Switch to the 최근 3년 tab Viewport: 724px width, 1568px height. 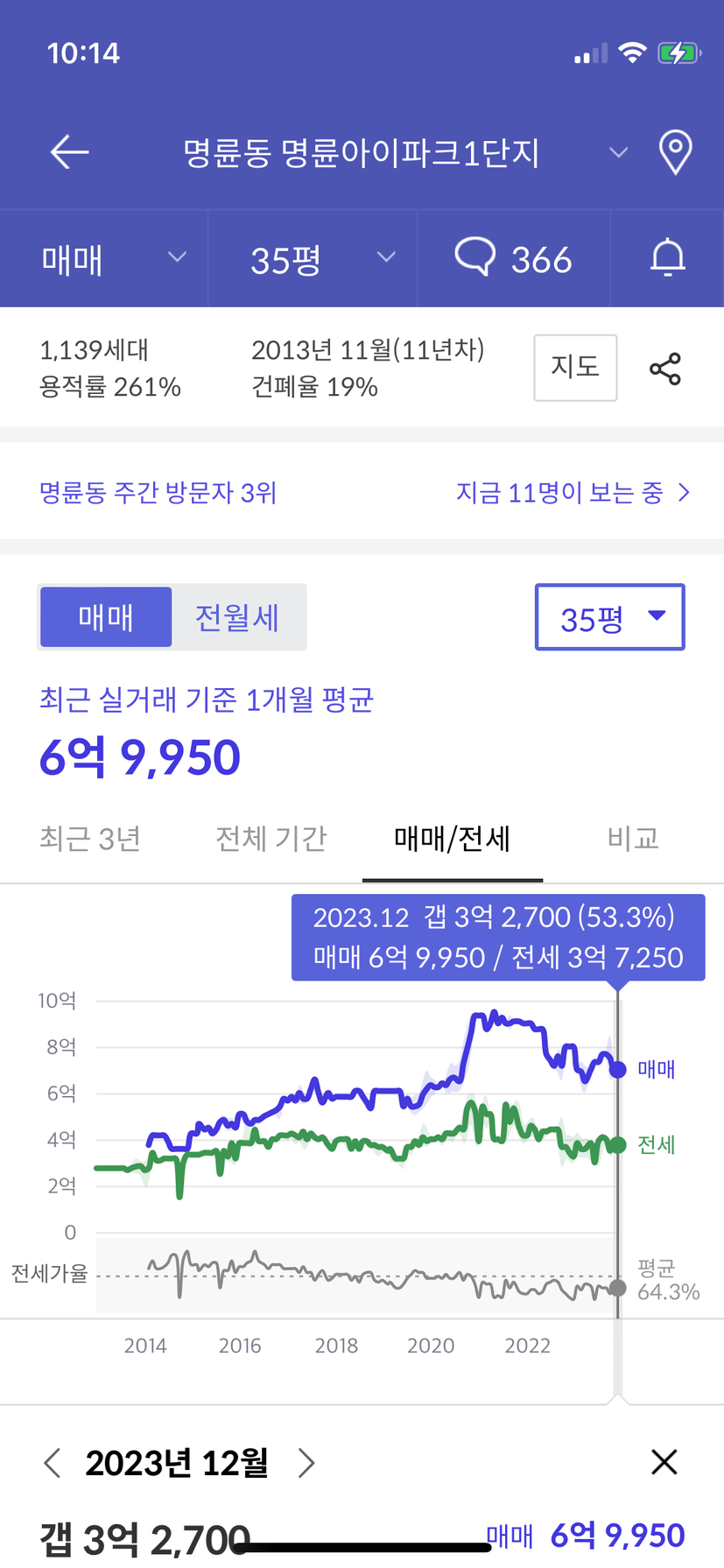tap(90, 839)
